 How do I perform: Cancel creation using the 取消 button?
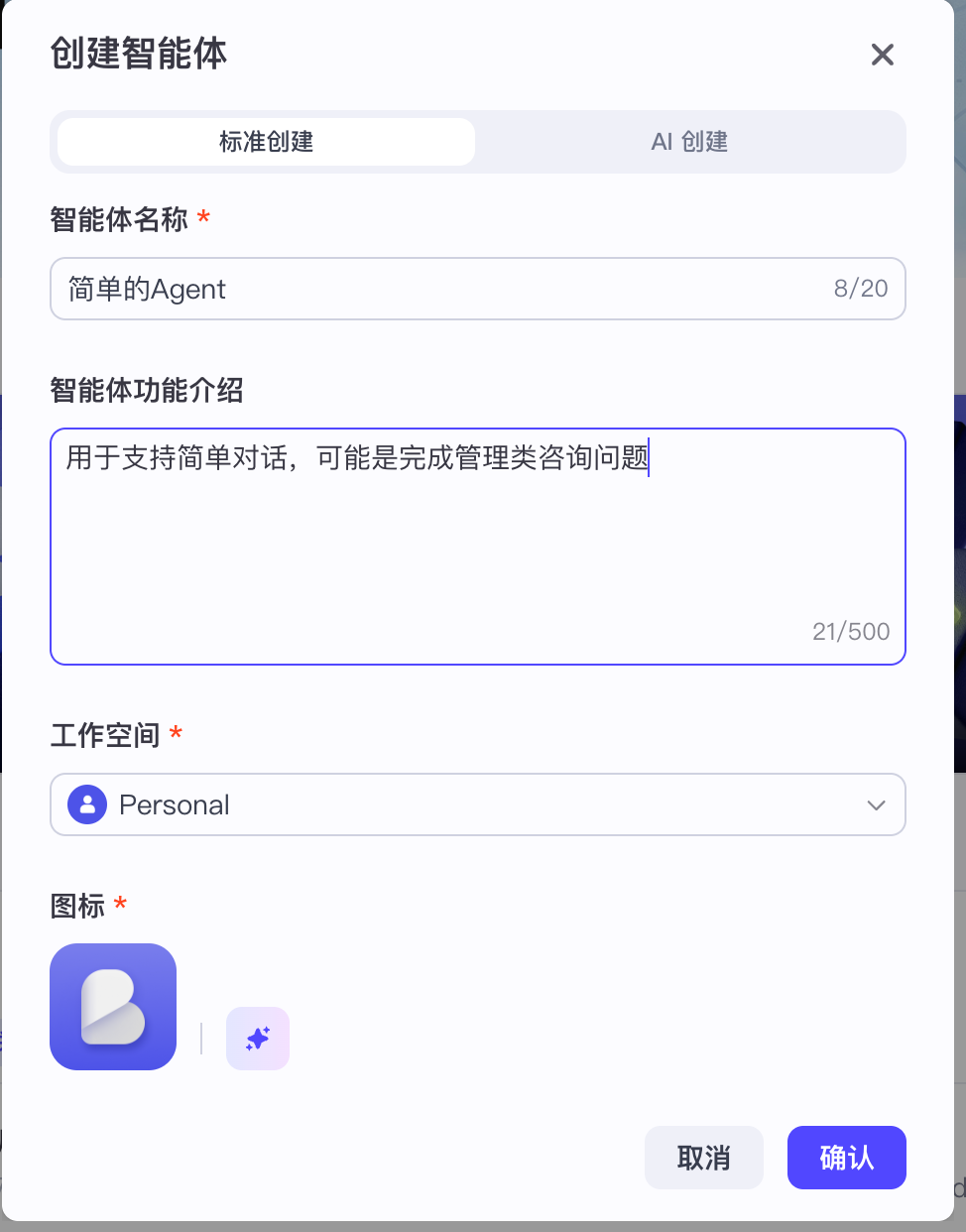[704, 1158]
